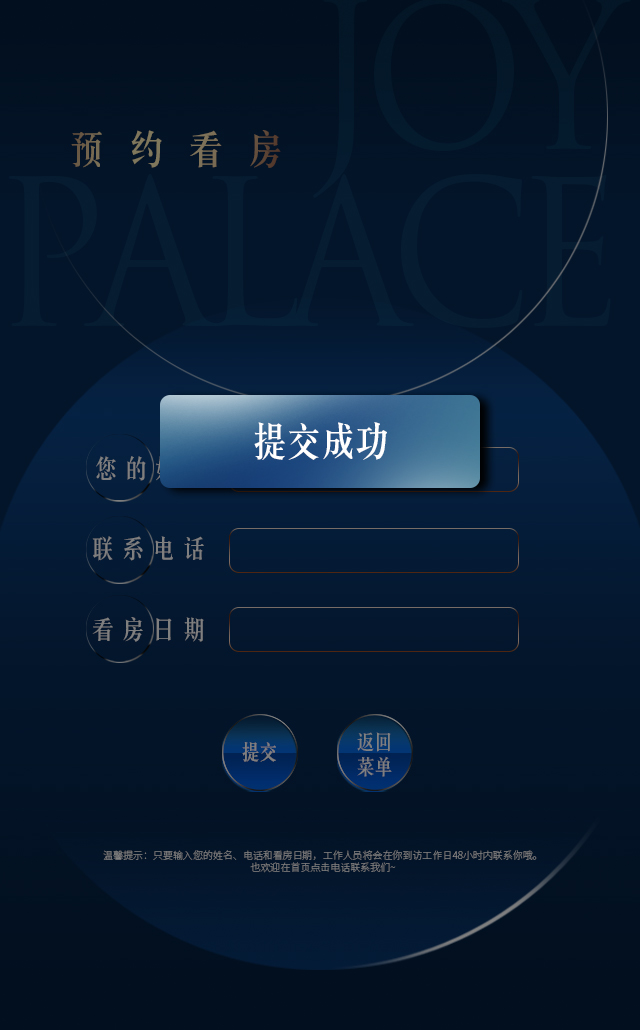This screenshot has width=640, height=1030.
Task: Tap the 联系电话 phone number field
Action: (x=373, y=550)
